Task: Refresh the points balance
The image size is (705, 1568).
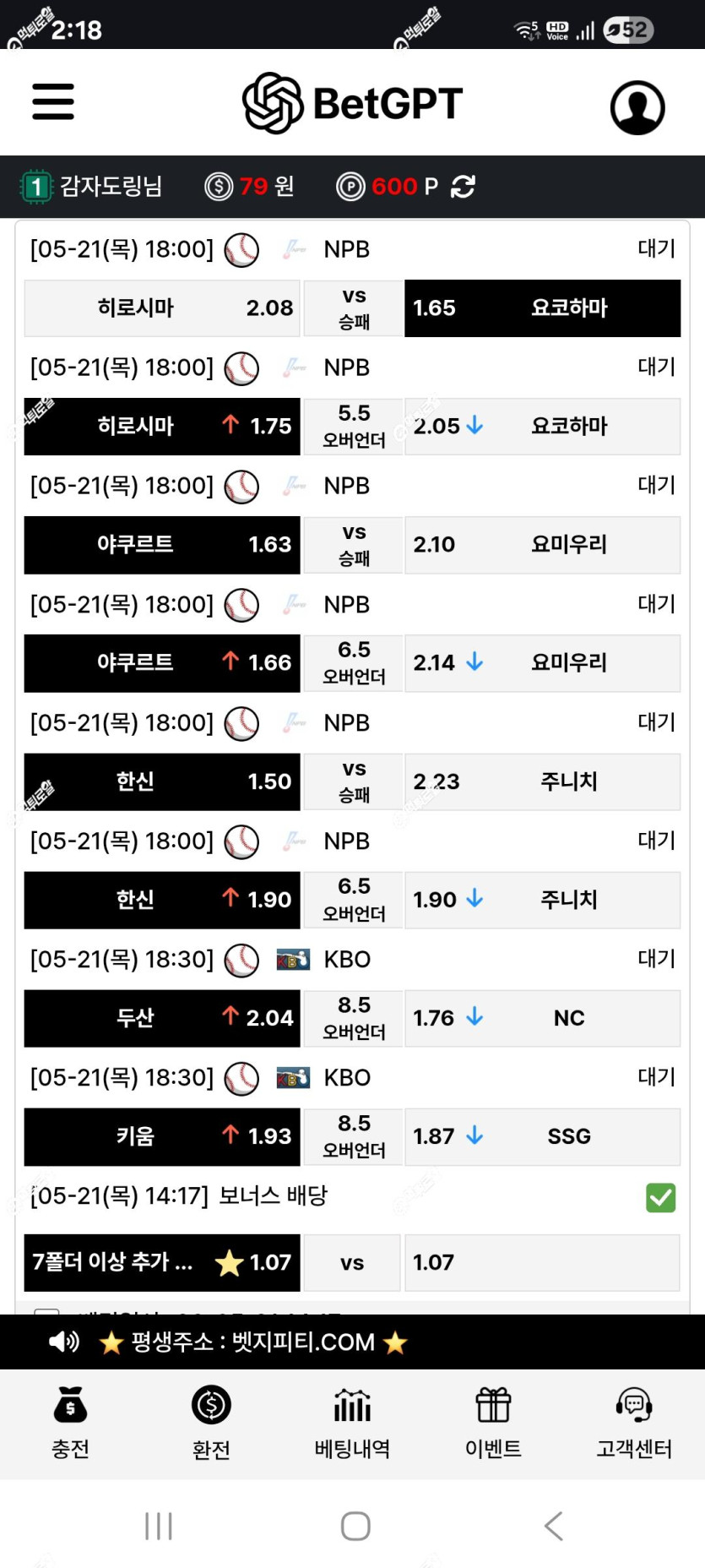Action: click(x=463, y=187)
